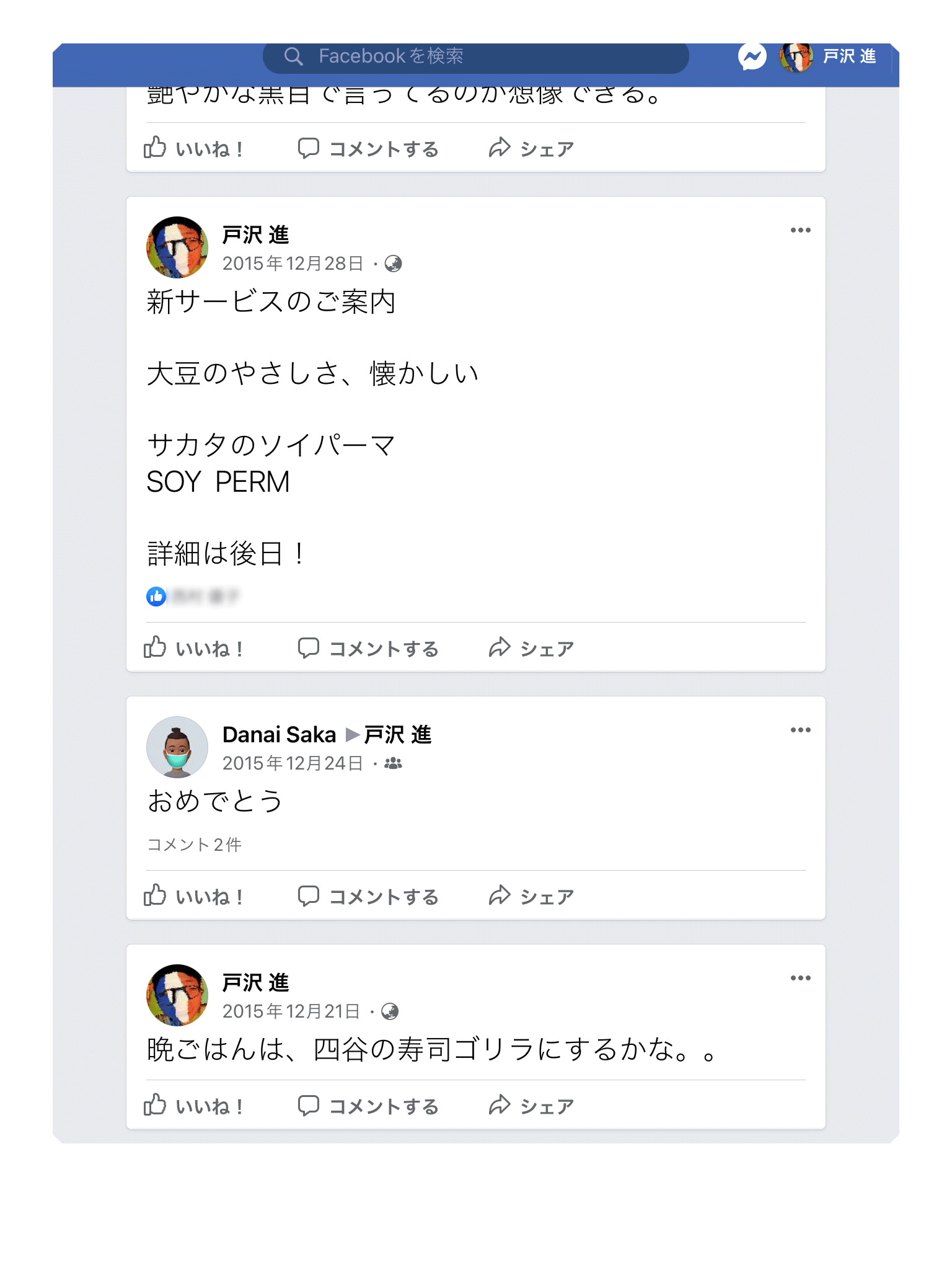Open 戸沢 進 profile in the top bar
Image resolution: width=952 pixels, height=1270 pixels.
[829, 57]
